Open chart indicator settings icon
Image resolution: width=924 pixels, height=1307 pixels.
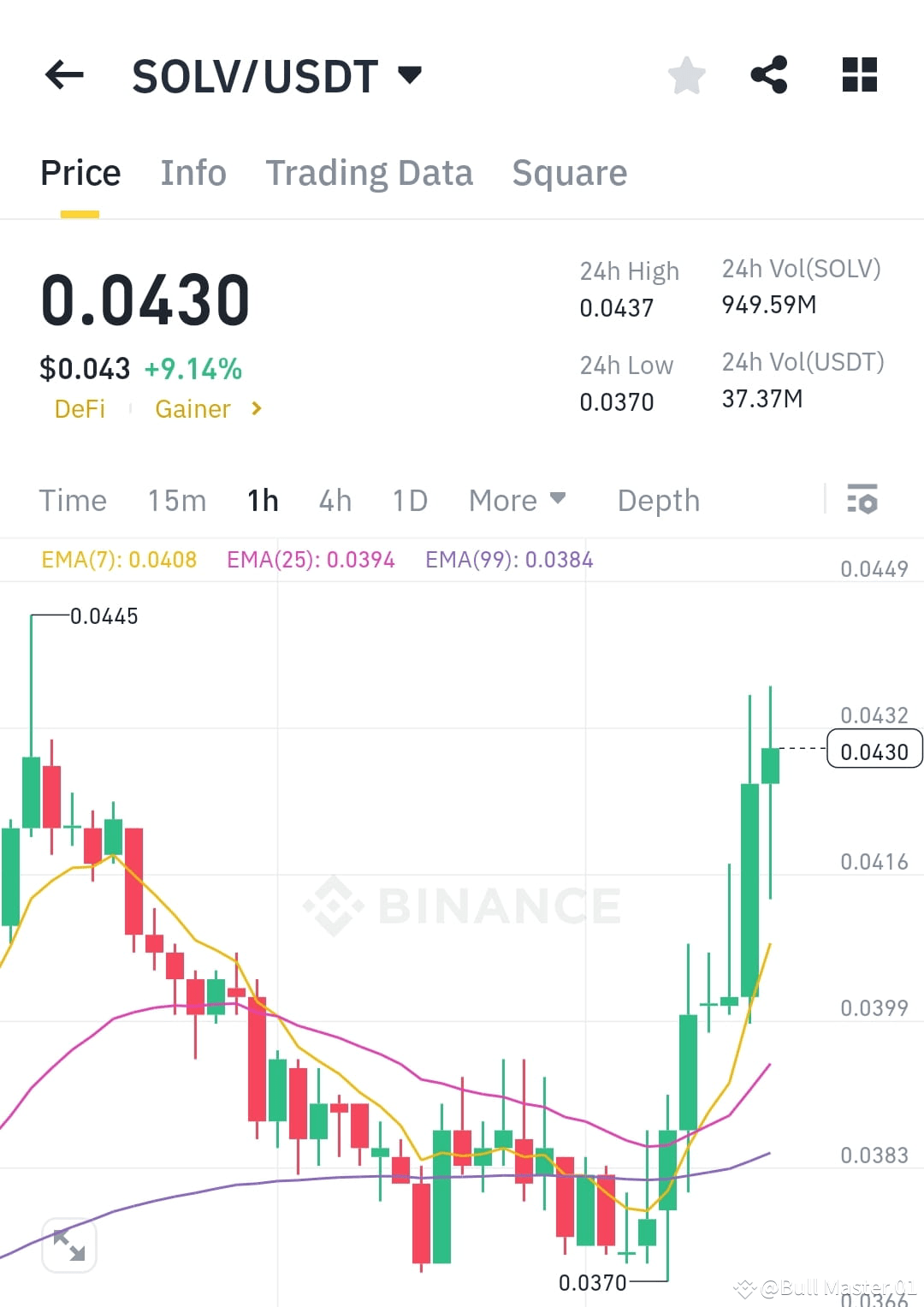click(863, 500)
